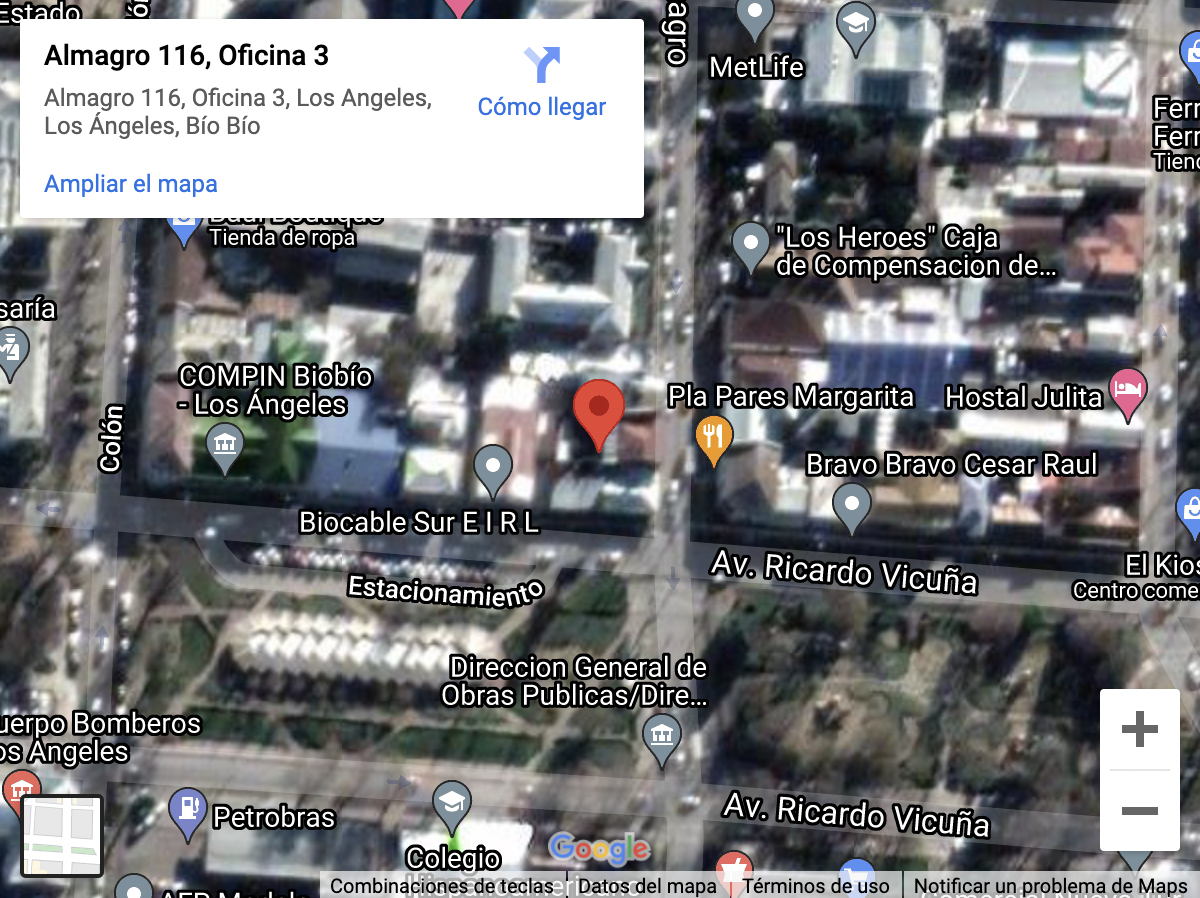Open the Colegio school marker
The height and width of the screenshot is (898, 1200).
pyautogui.click(x=451, y=805)
